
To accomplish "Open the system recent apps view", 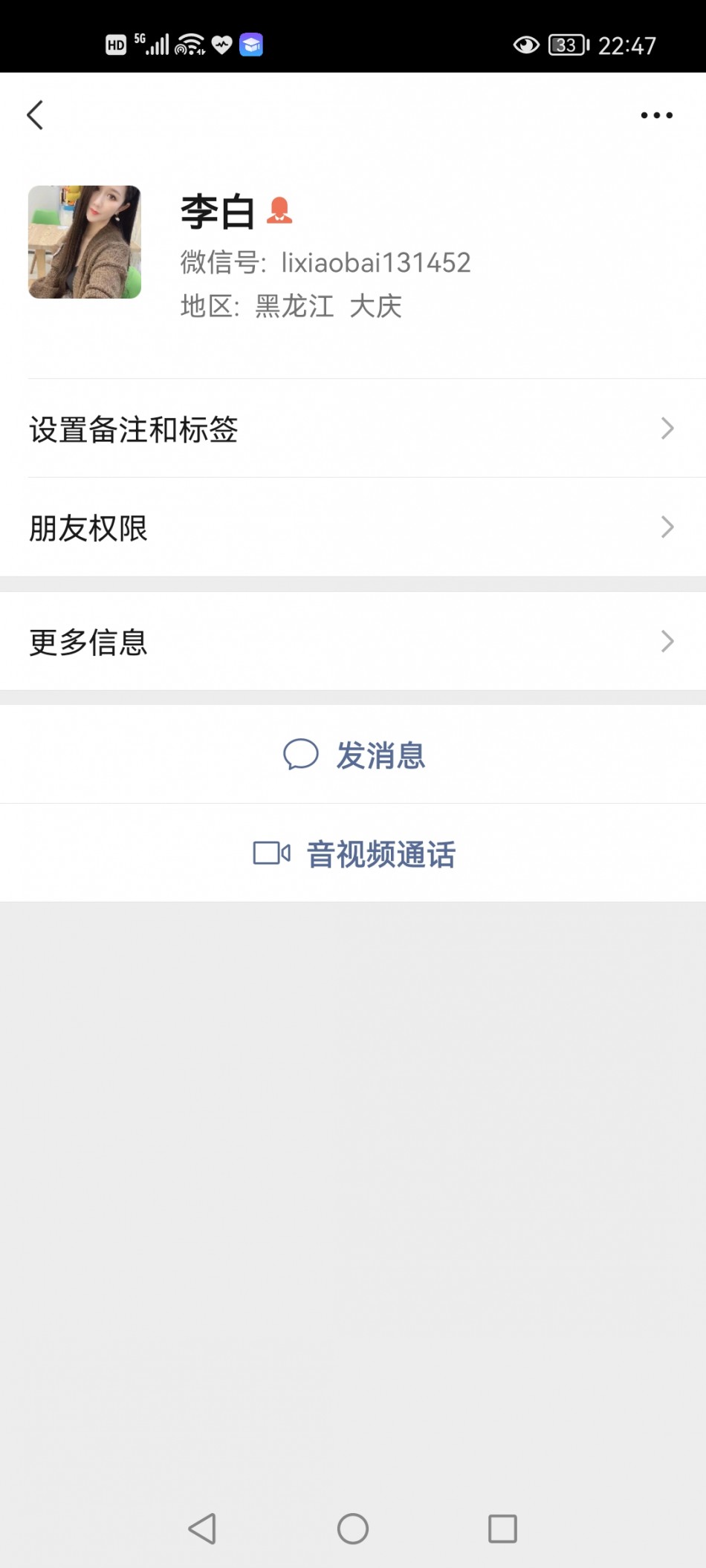I will pyautogui.click(x=502, y=1529).
